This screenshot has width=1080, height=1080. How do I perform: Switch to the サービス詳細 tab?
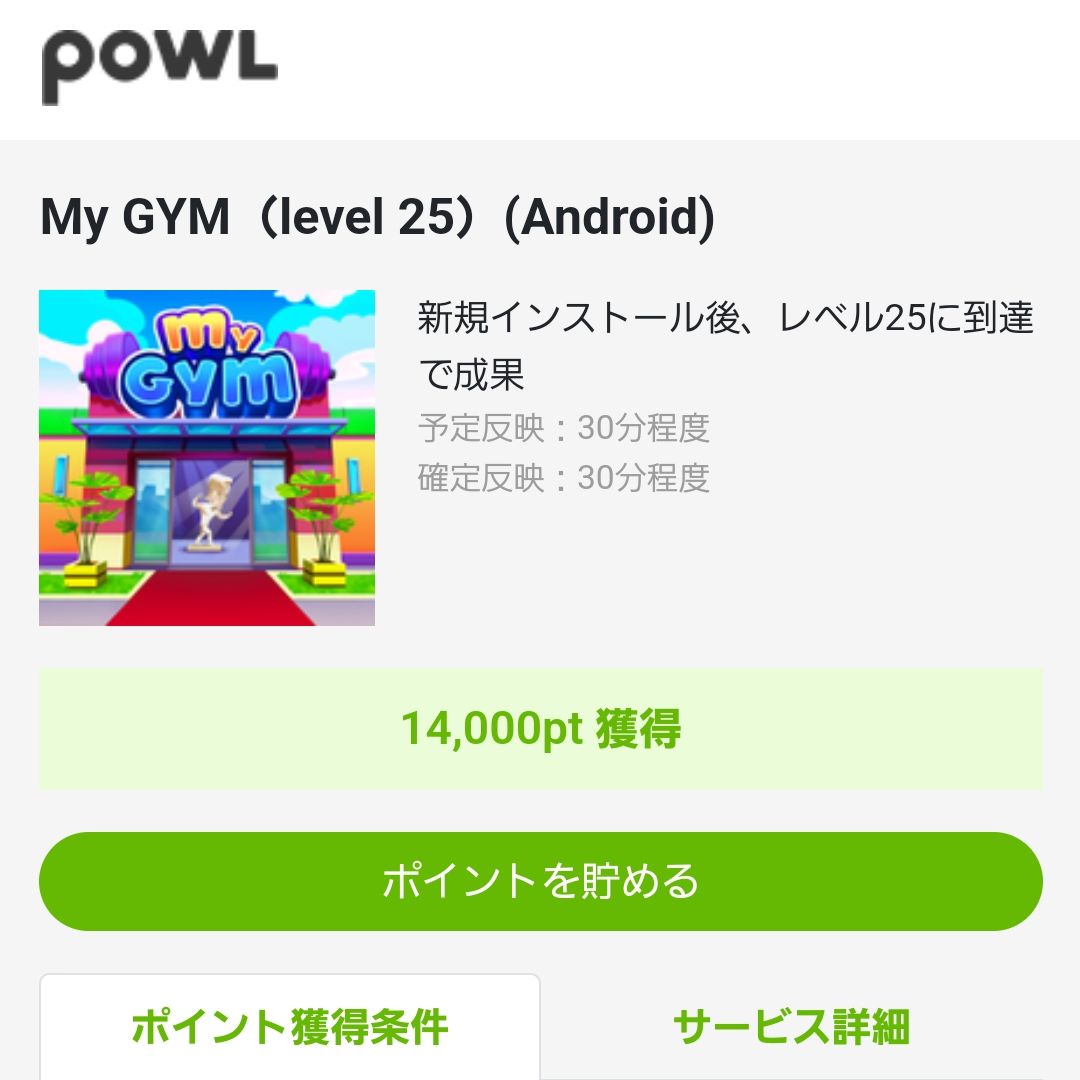[791, 1027]
